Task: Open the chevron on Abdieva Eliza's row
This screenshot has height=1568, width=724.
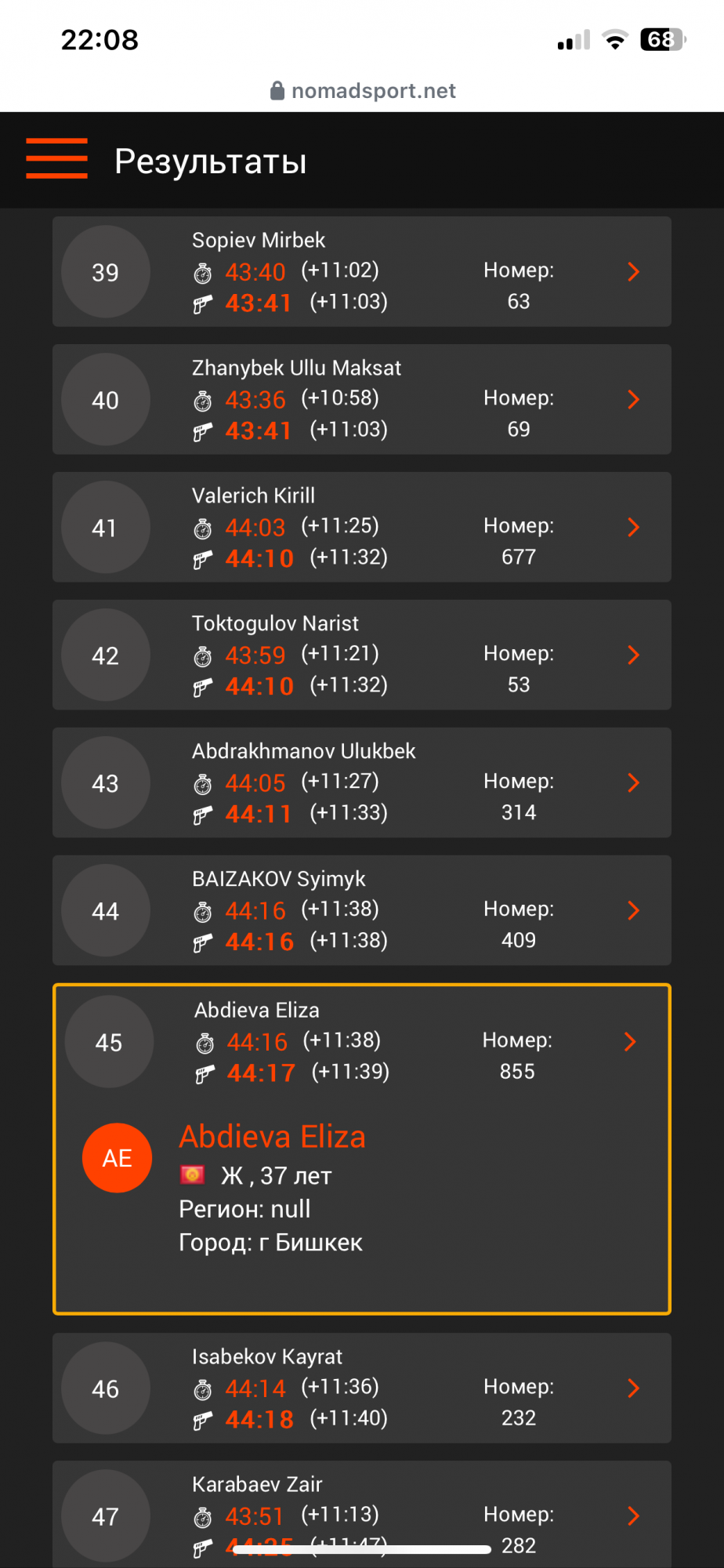Action: click(x=630, y=1042)
